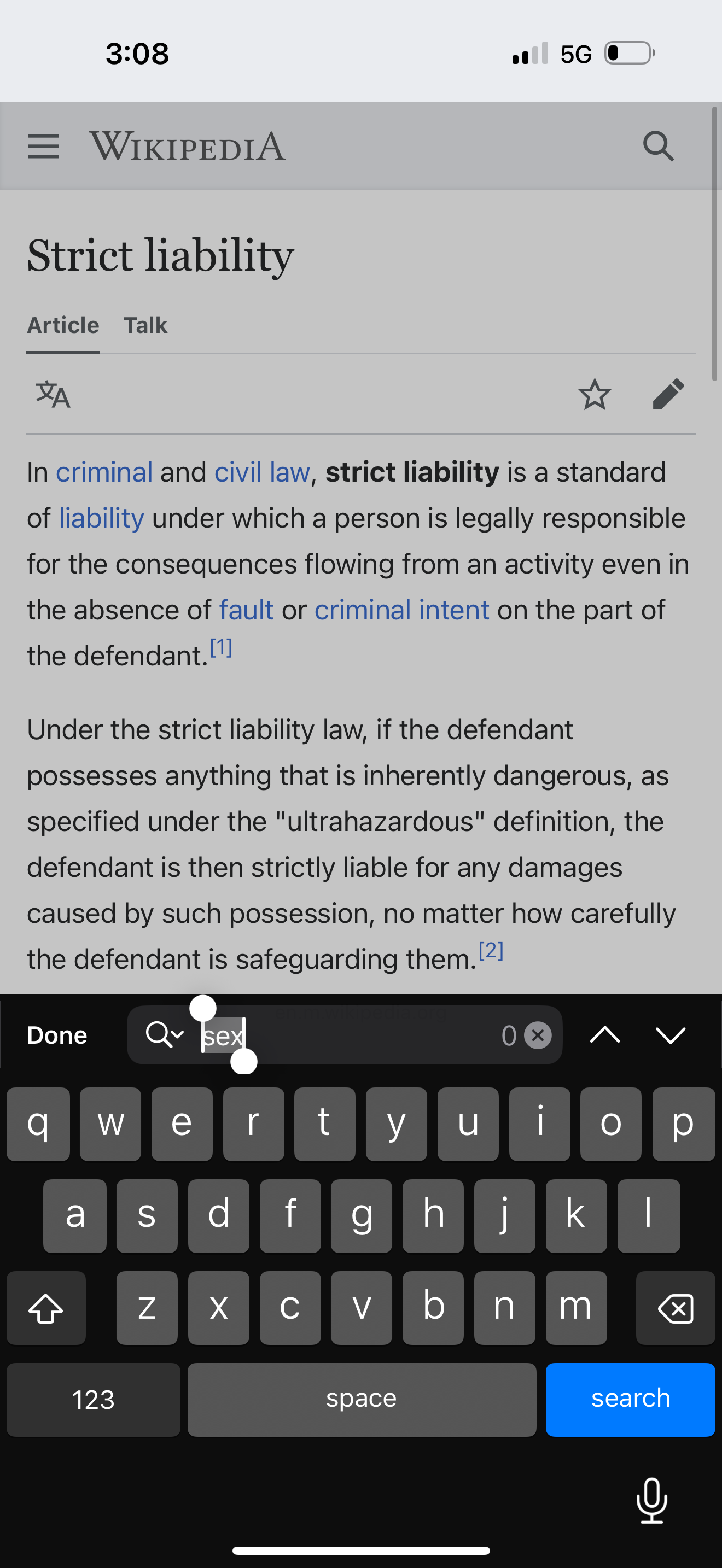Go to previous match with up arrow
The image size is (722, 1568).
604,1035
